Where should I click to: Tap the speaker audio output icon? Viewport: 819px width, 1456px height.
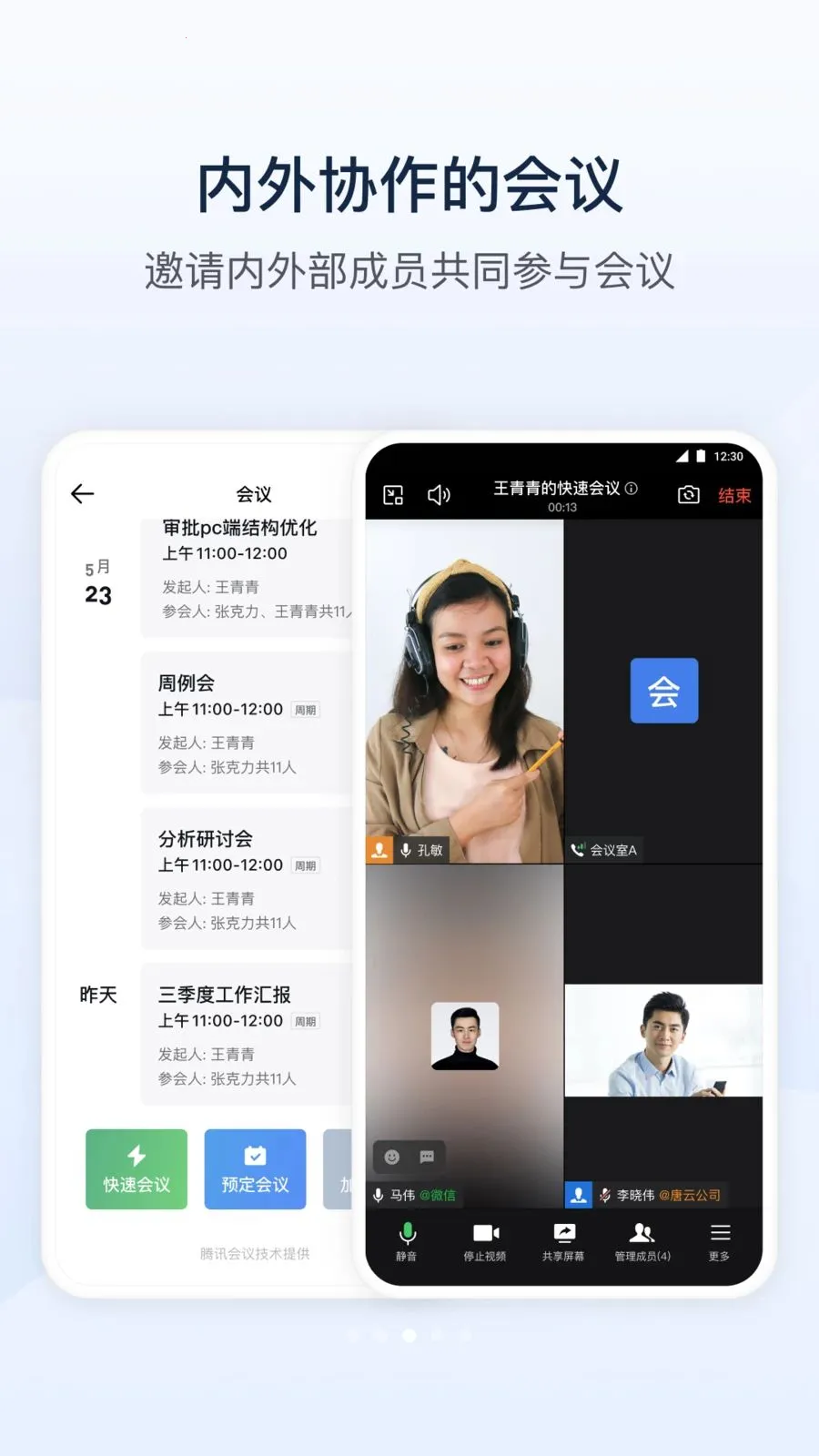[440, 494]
